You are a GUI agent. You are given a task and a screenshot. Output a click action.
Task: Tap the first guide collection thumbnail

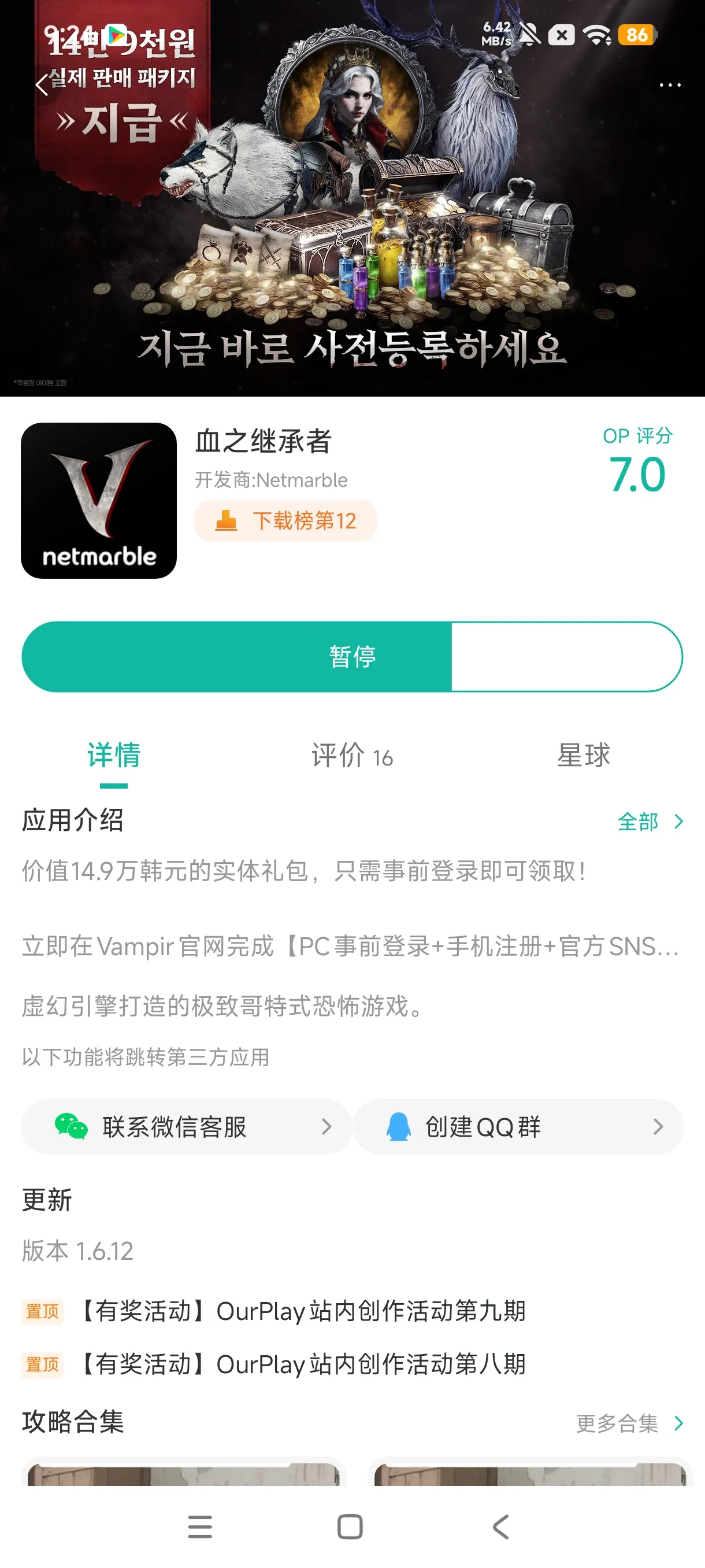pyautogui.click(x=183, y=1491)
